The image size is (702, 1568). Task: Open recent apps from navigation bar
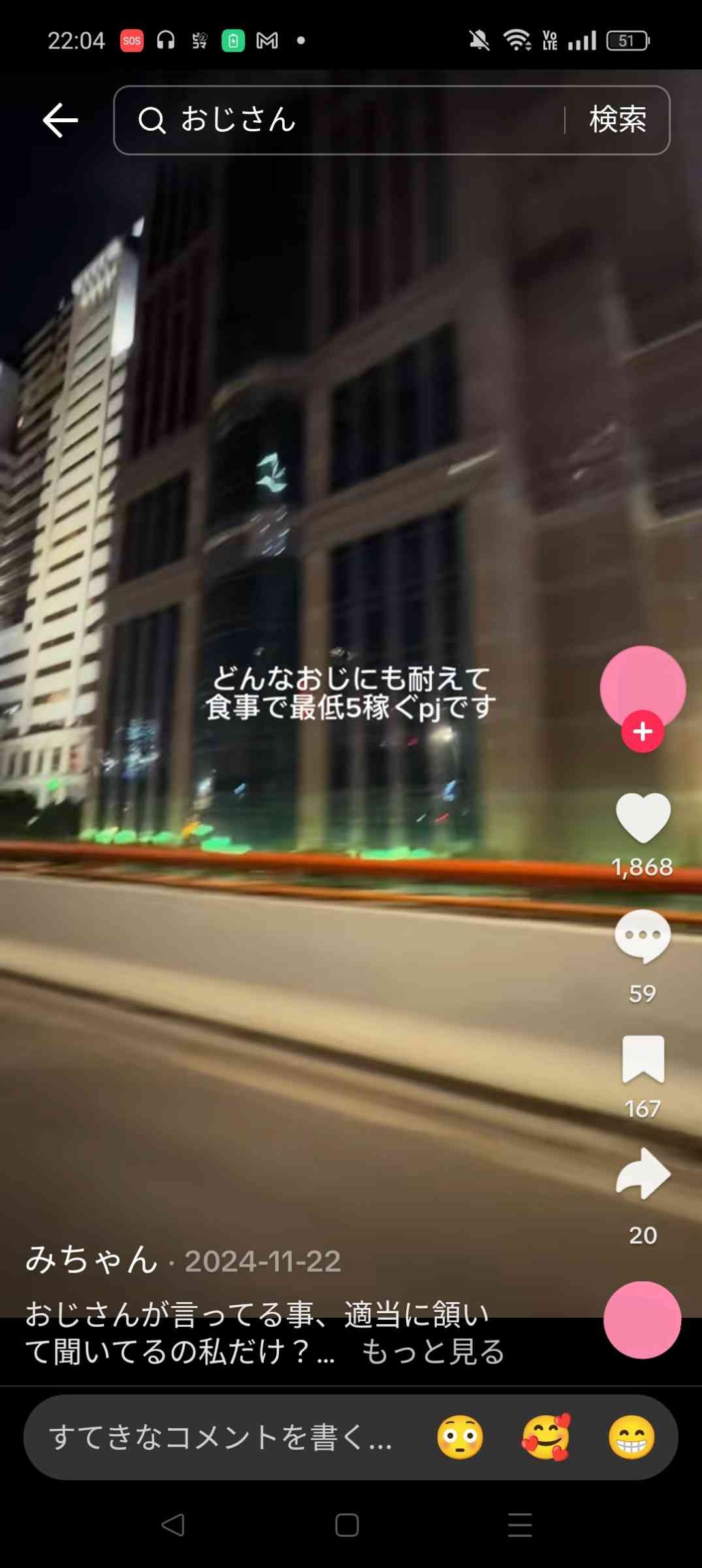(520, 1526)
